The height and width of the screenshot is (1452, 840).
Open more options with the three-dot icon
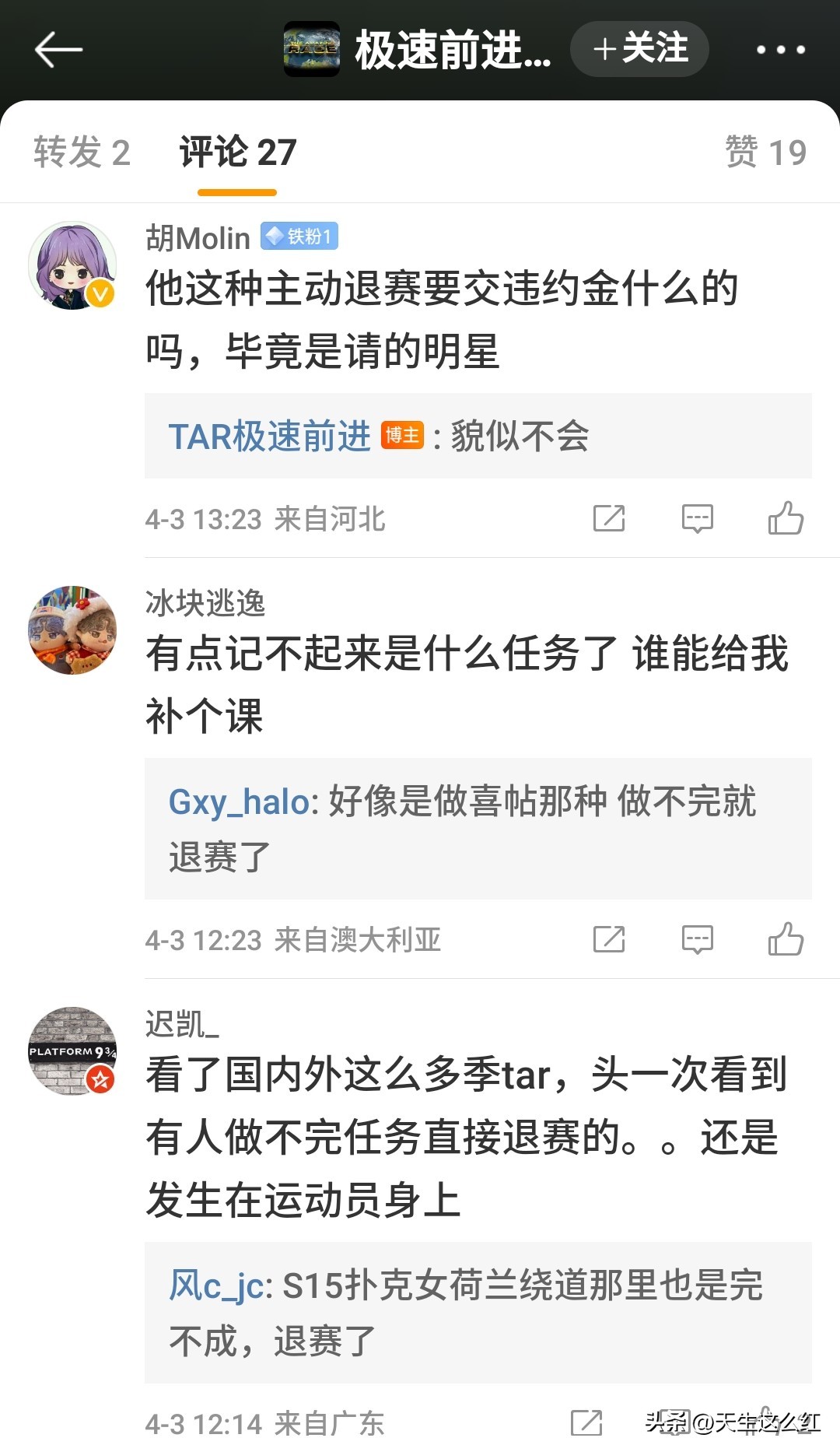[x=780, y=48]
